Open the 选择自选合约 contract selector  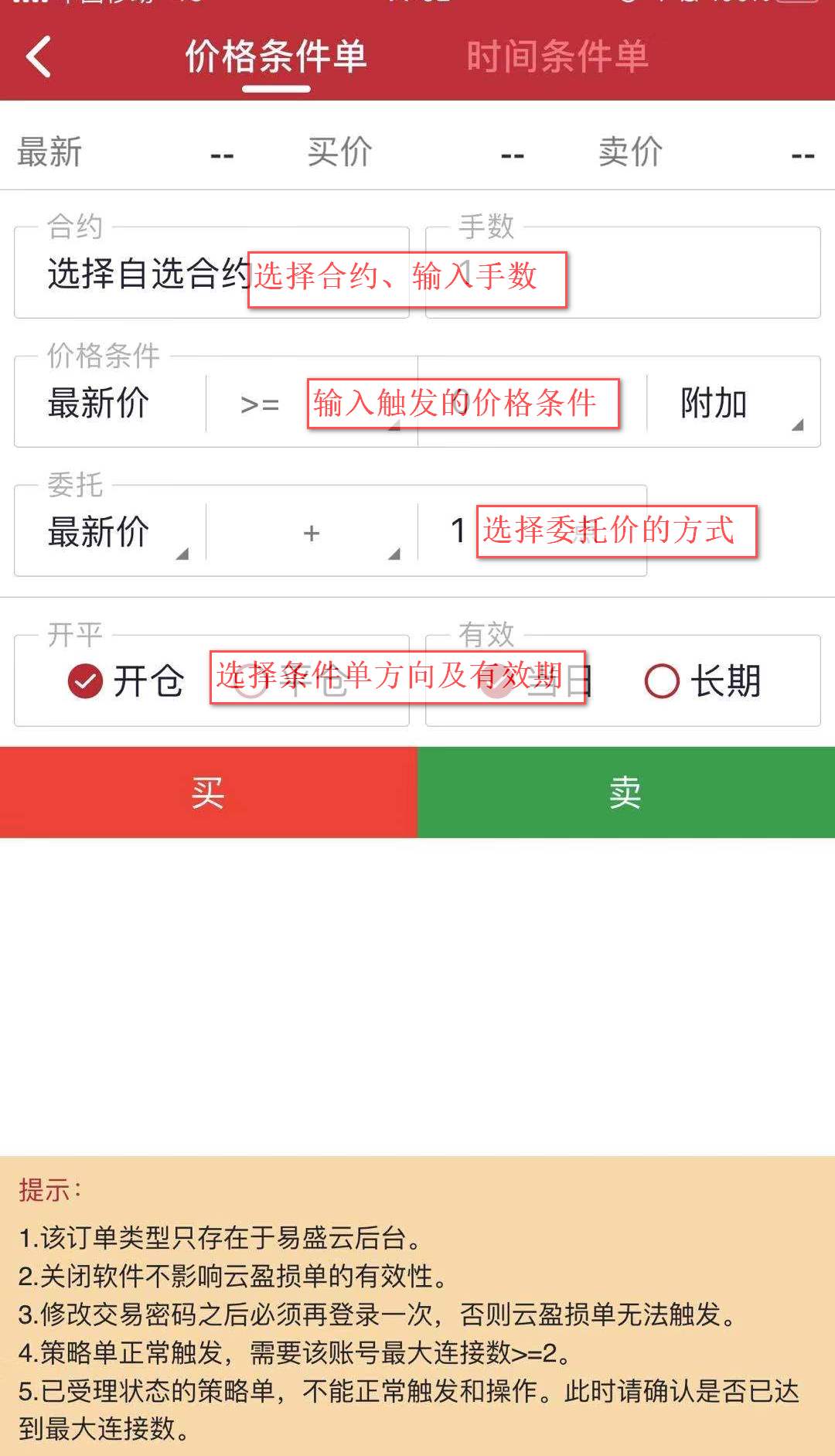212,272
